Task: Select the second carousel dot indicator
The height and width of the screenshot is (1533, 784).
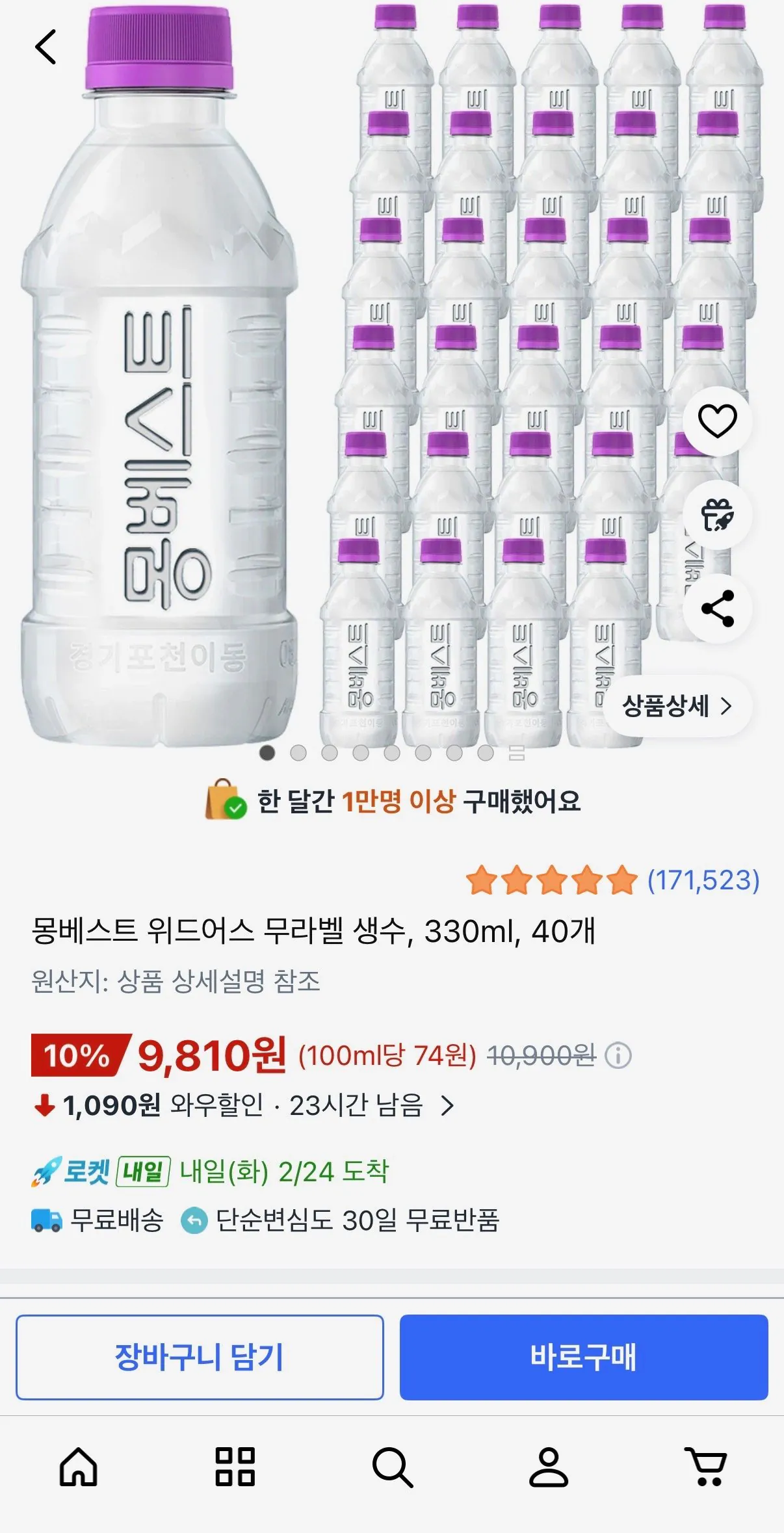Action: pos(298,753)
